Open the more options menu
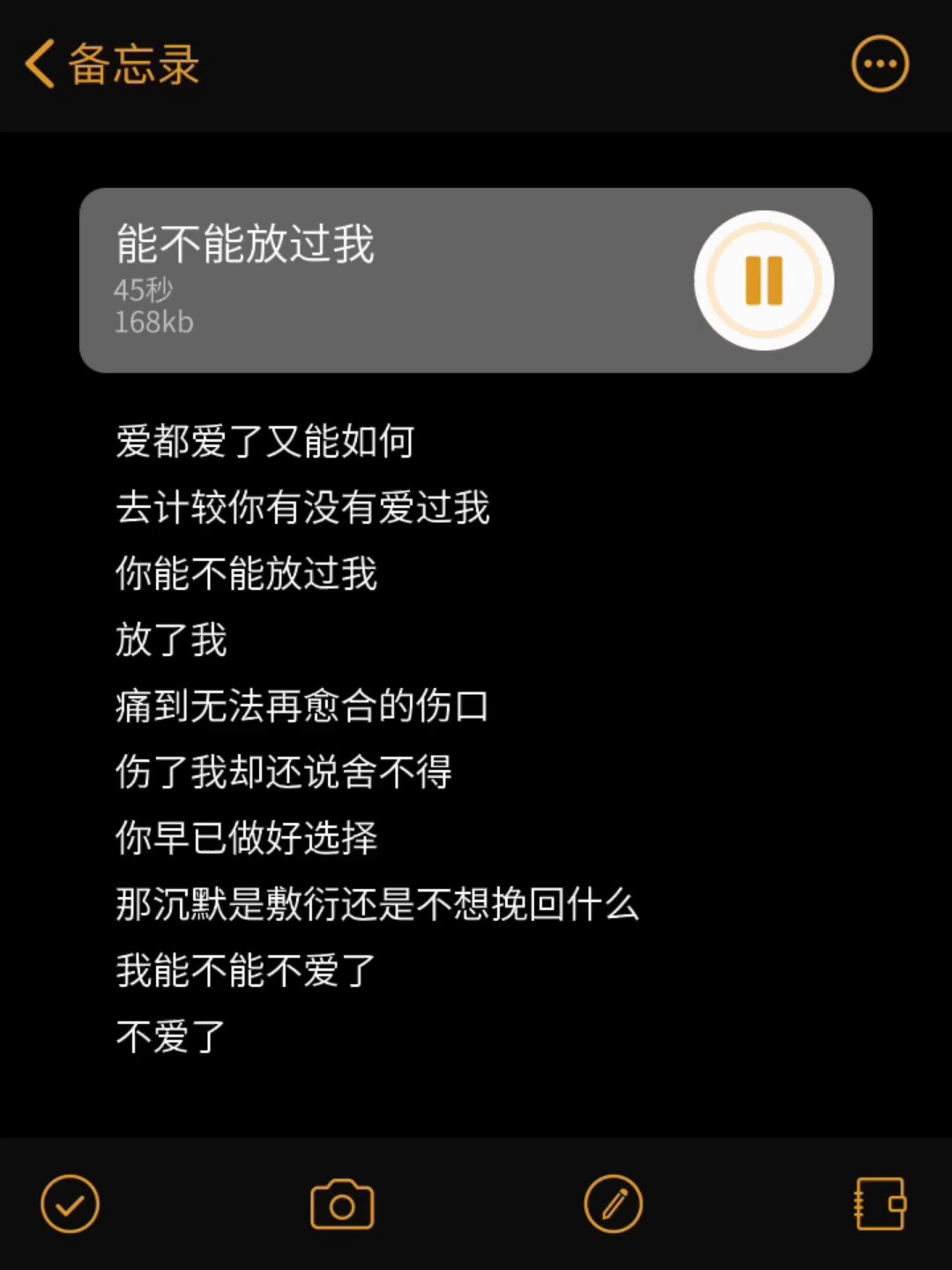The height and width of the screenshot is (1270, 952). coord(880,64)
